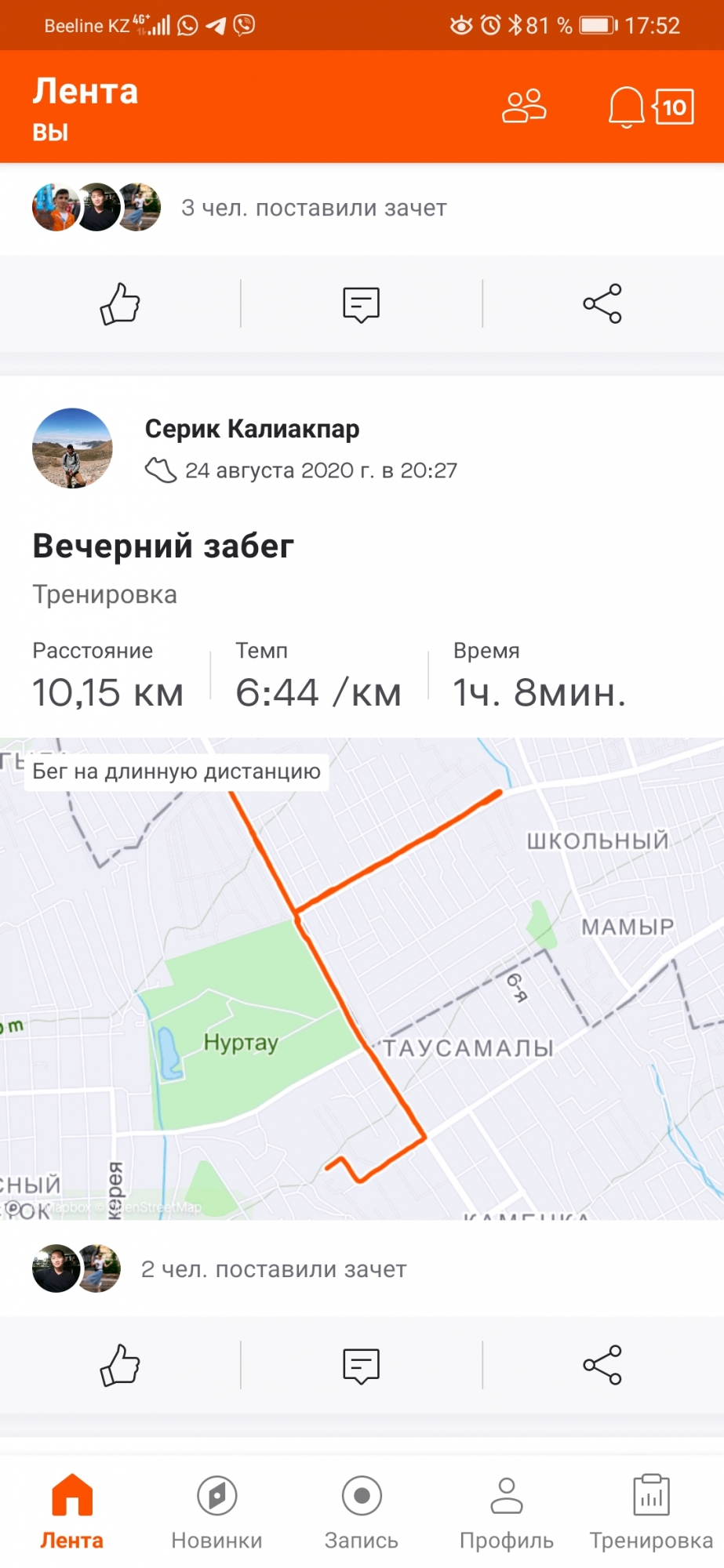This screenshot has height=1568, width=724.
Task: Share the post with 3 kudos
Action: [602, 303]
